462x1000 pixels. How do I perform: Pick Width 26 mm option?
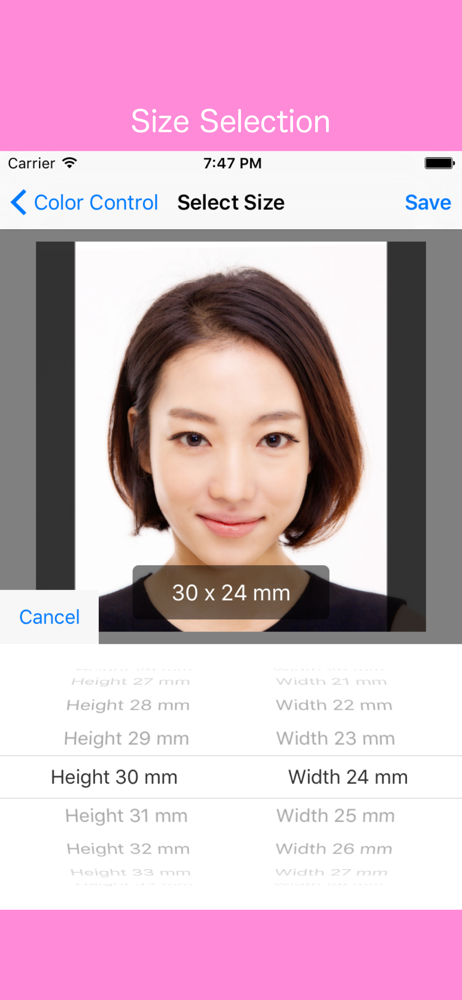[334, 849]
